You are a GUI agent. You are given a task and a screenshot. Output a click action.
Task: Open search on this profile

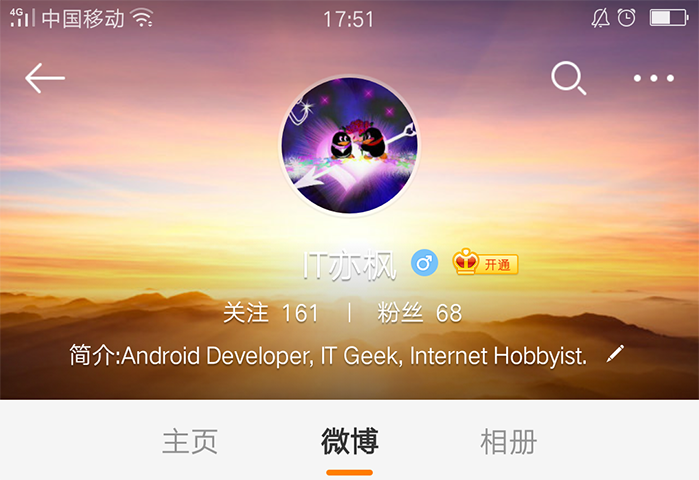(569, 78)
